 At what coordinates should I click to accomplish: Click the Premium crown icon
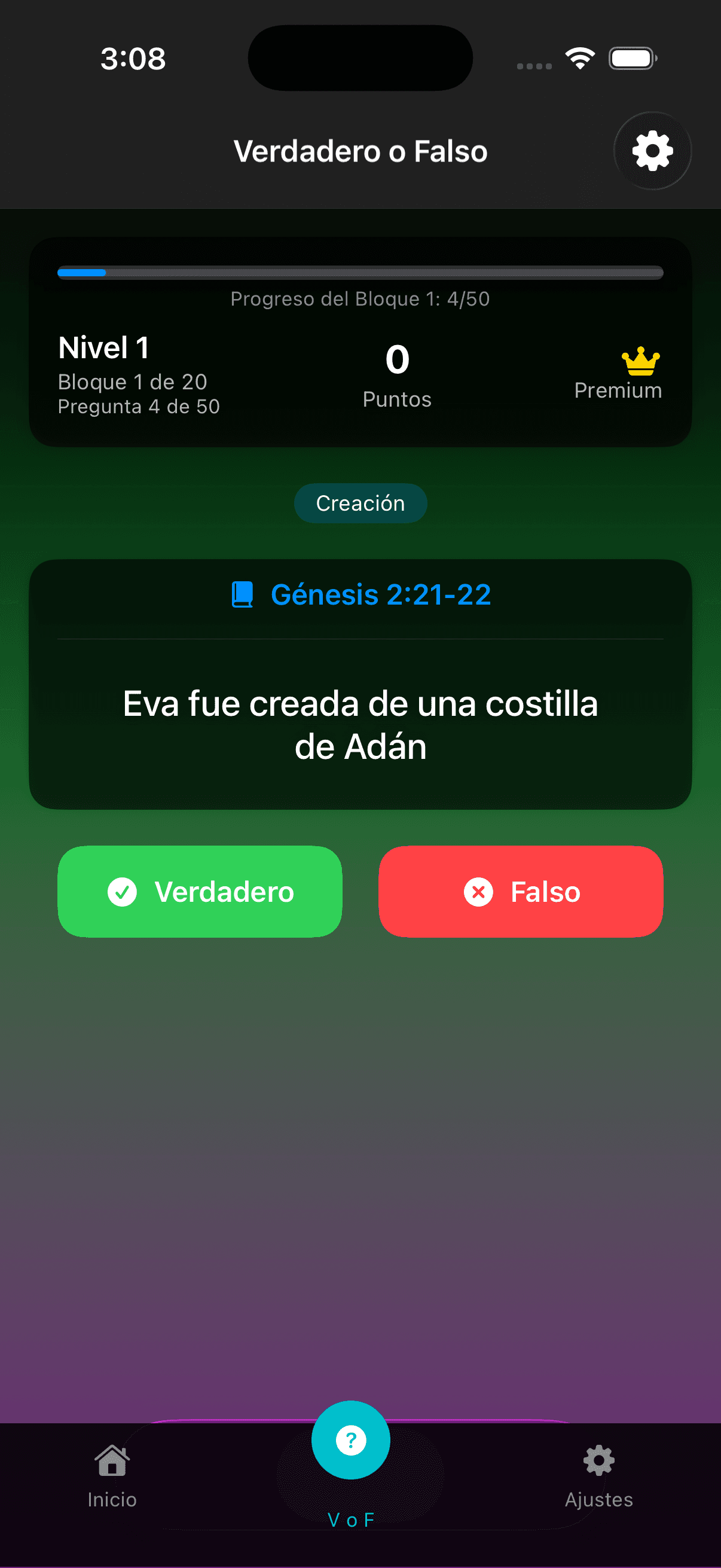coord(641,361)
